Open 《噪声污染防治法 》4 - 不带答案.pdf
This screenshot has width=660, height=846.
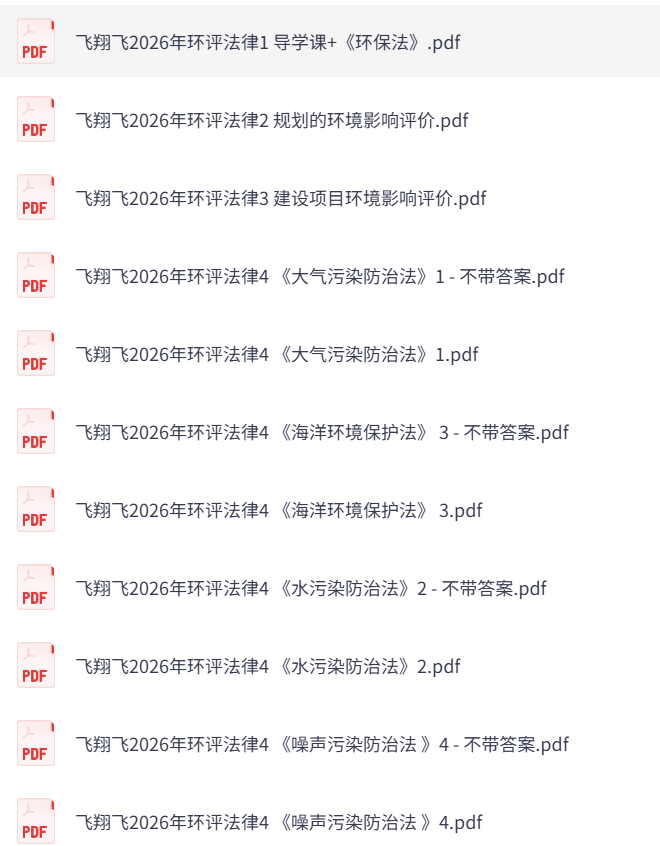coord(322,744)
